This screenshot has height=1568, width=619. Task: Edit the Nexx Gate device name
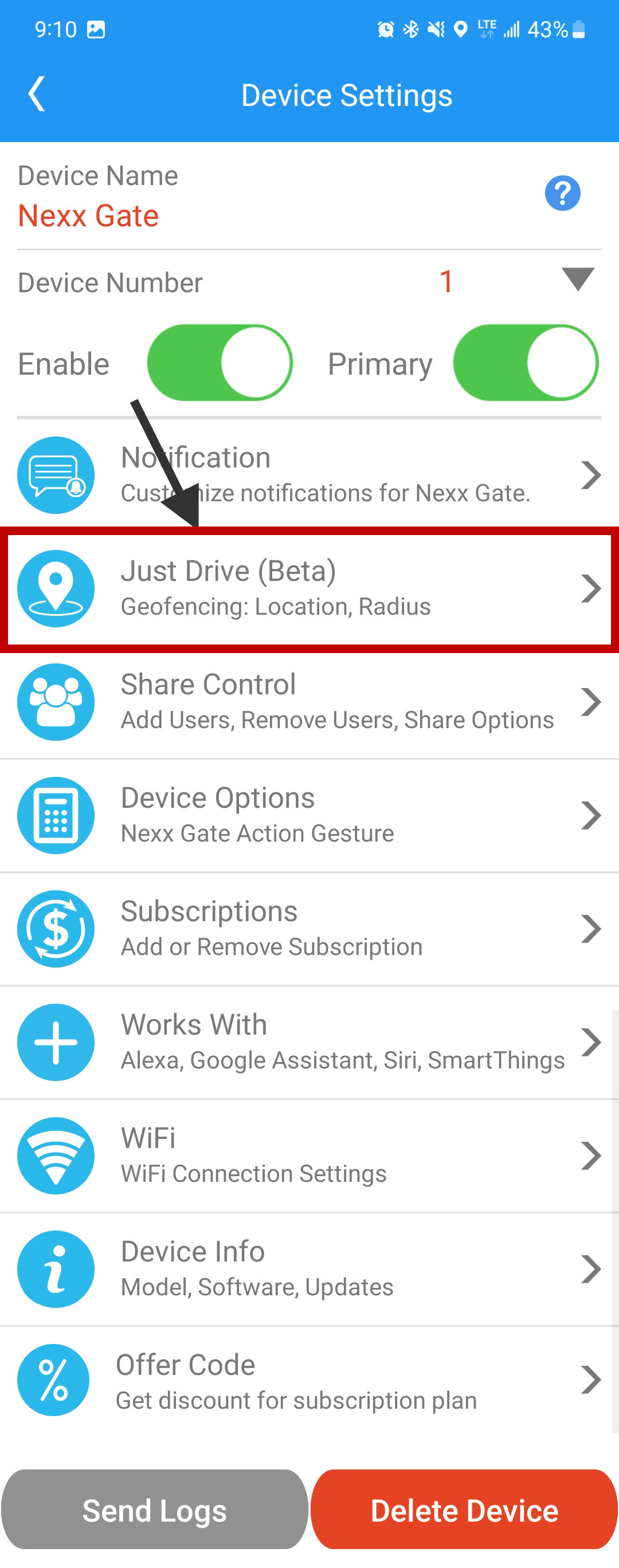[89, 216]
